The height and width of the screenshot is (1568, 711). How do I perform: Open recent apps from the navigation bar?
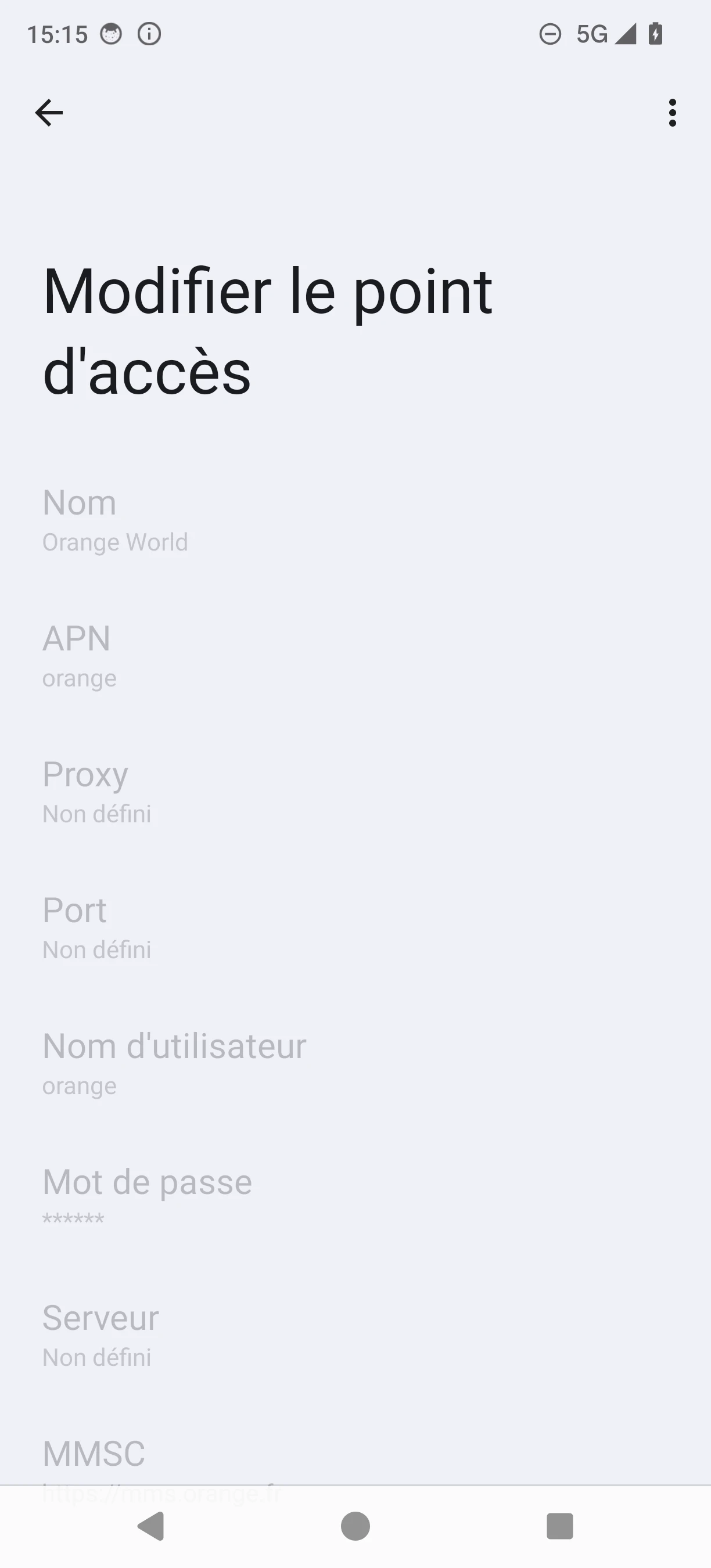pos(560,1526)
